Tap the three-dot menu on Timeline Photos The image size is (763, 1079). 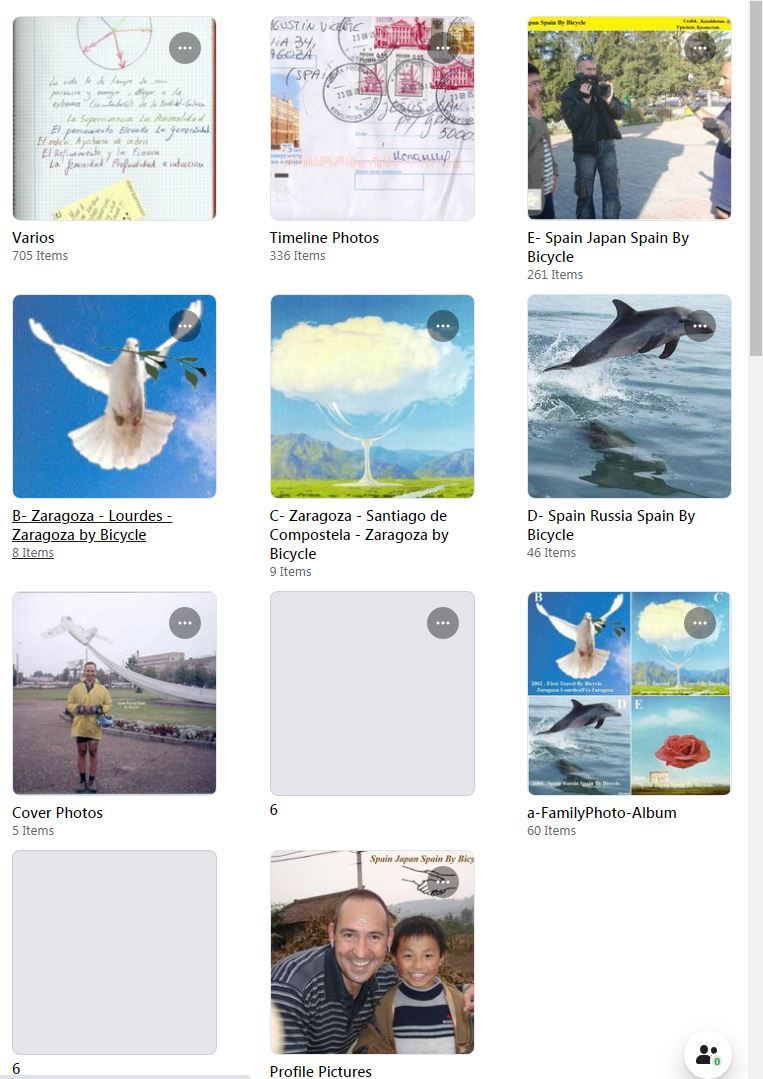pos(443,48)
